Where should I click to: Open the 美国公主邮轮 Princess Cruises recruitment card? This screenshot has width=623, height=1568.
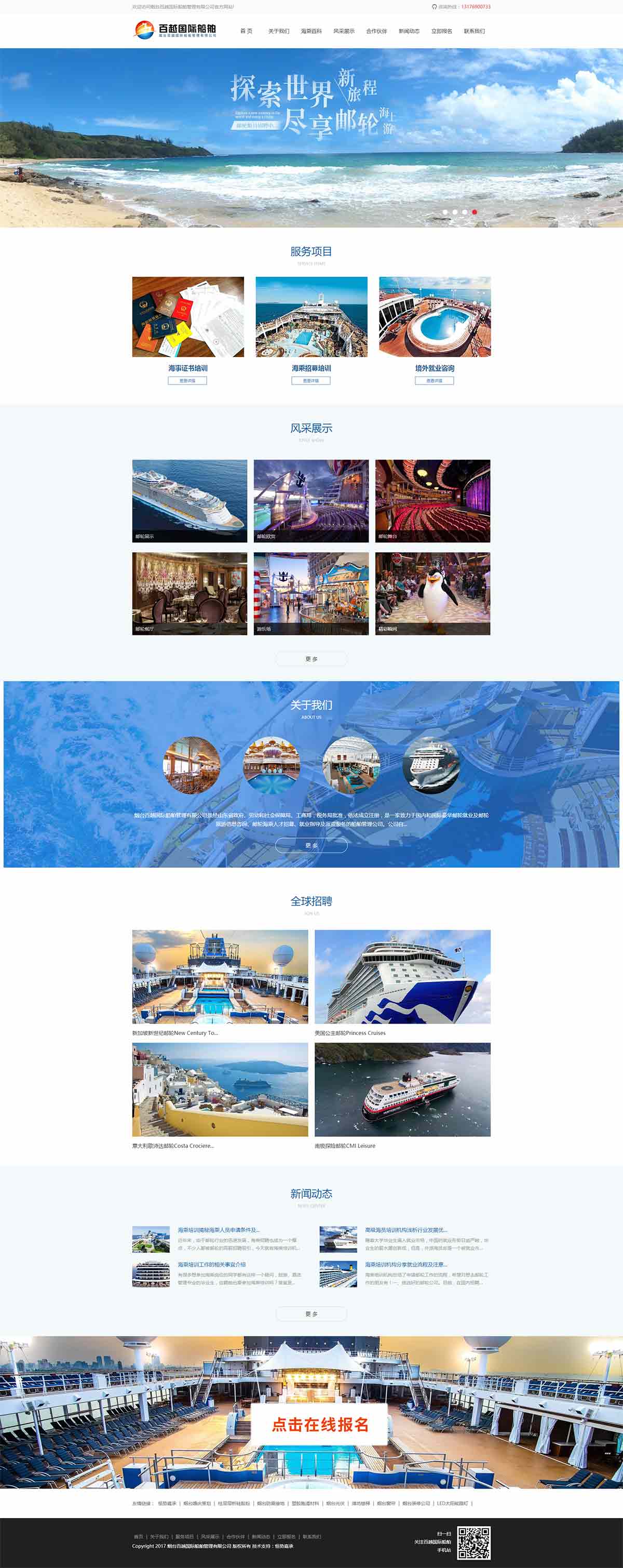click(x=402, y=976)
